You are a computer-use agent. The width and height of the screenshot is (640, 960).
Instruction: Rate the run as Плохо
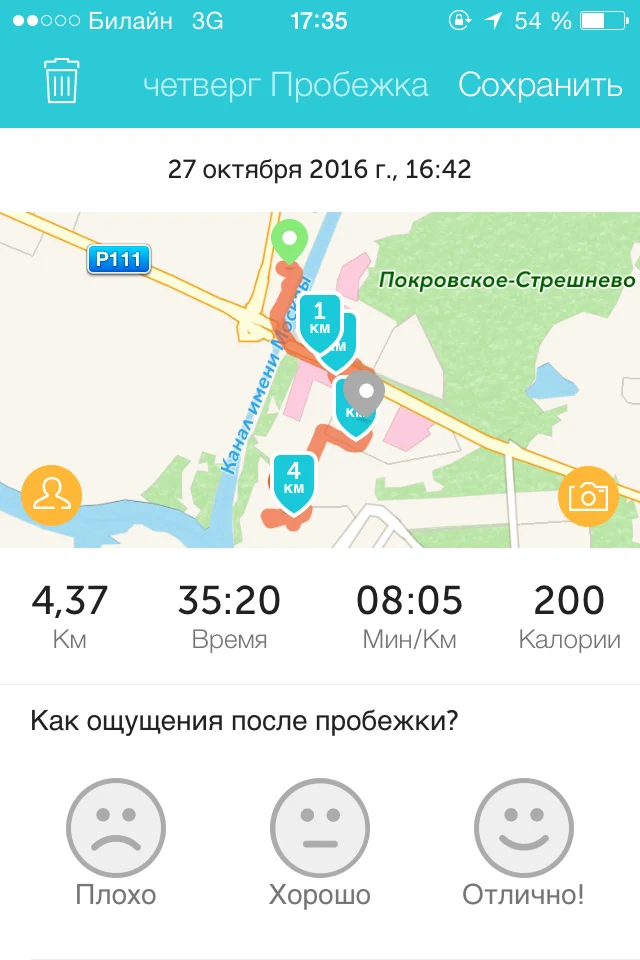tap(116, 828)
